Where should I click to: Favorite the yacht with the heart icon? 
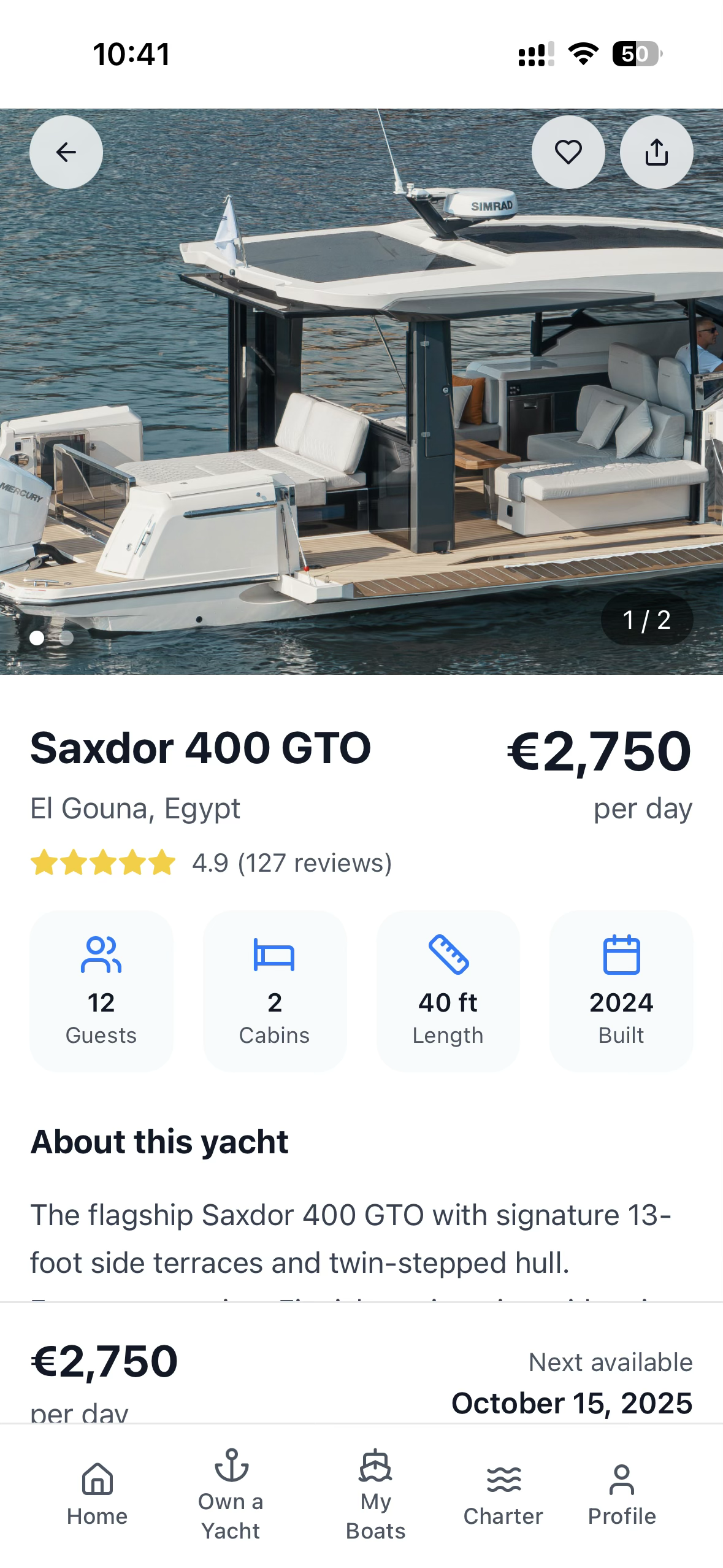point(567,153)
